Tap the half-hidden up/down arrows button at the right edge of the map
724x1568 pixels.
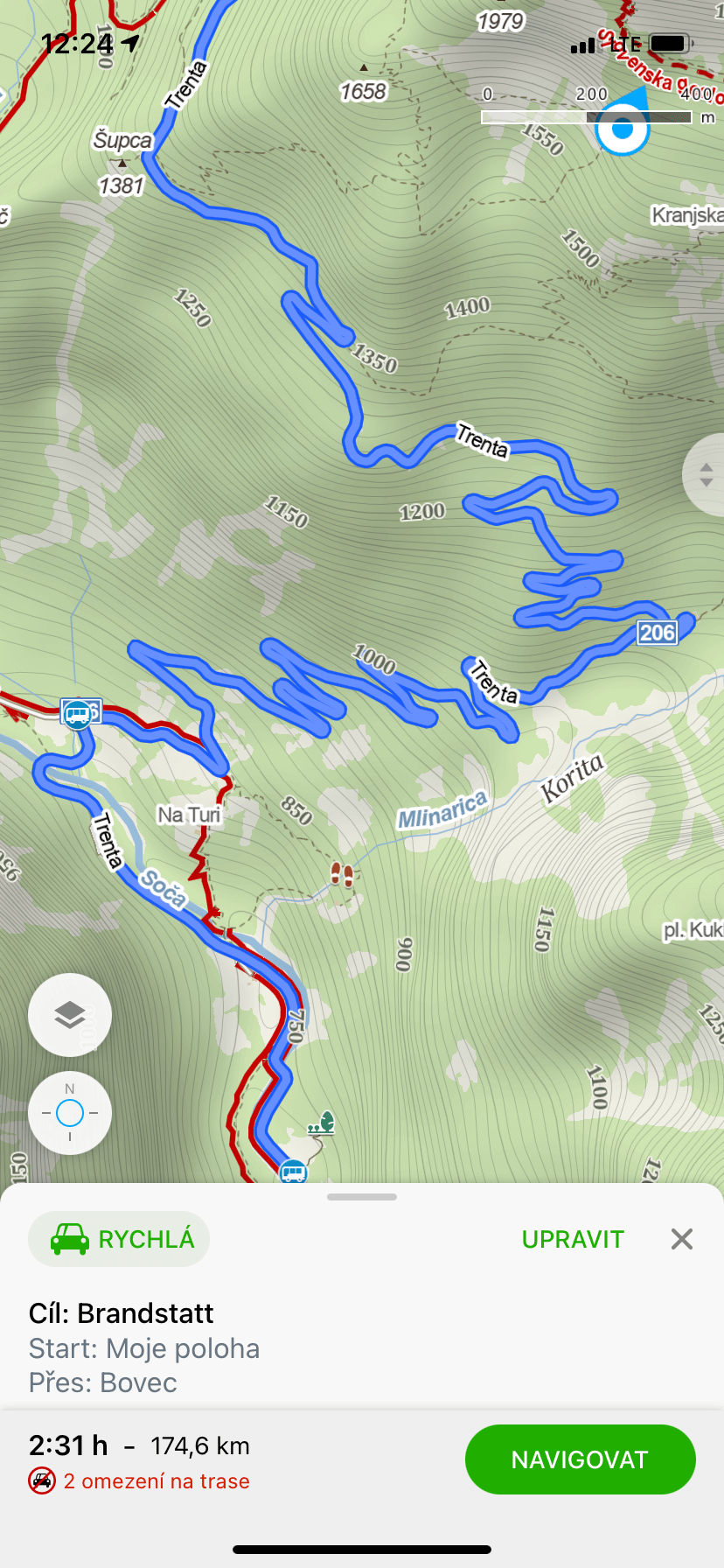point(707,475)
